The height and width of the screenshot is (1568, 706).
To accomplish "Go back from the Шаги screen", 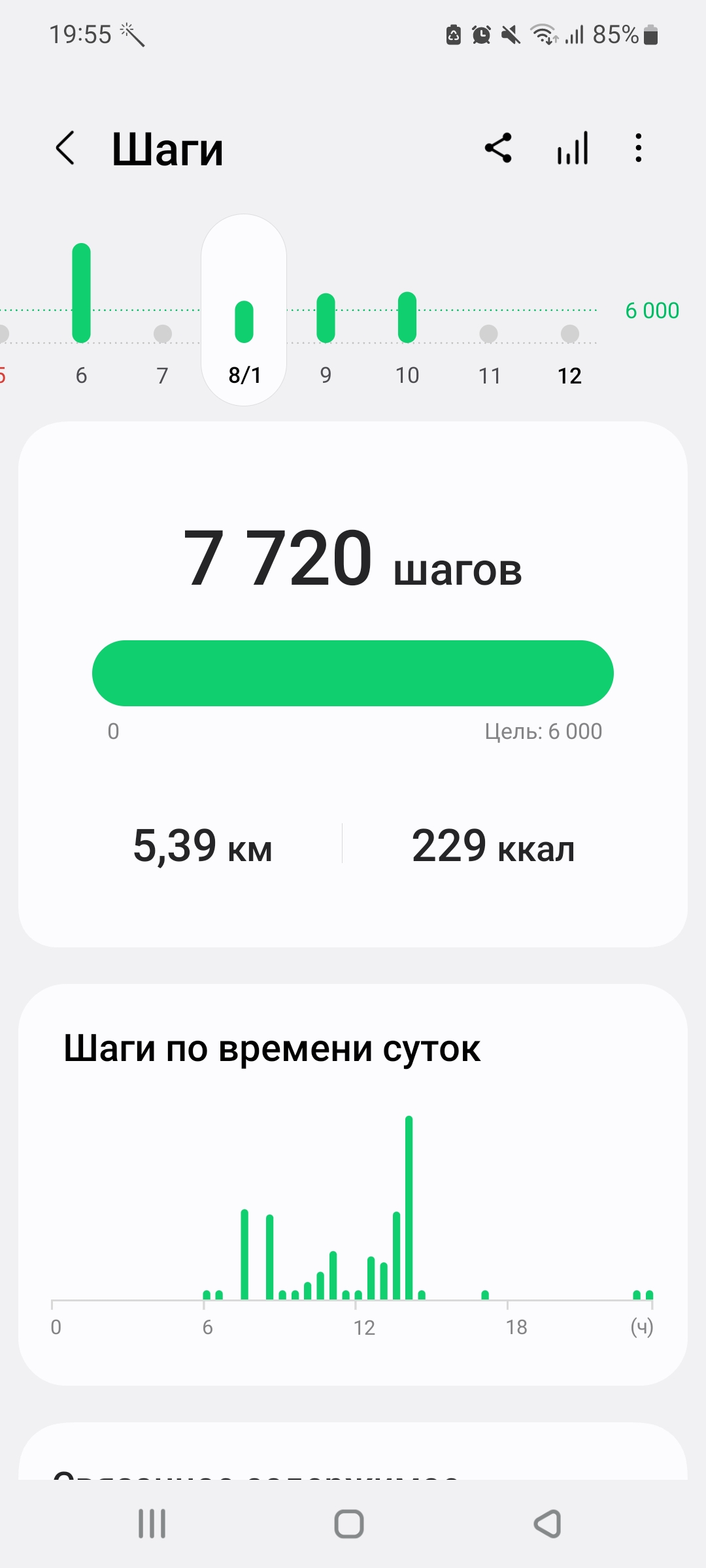I will [65, 148].
